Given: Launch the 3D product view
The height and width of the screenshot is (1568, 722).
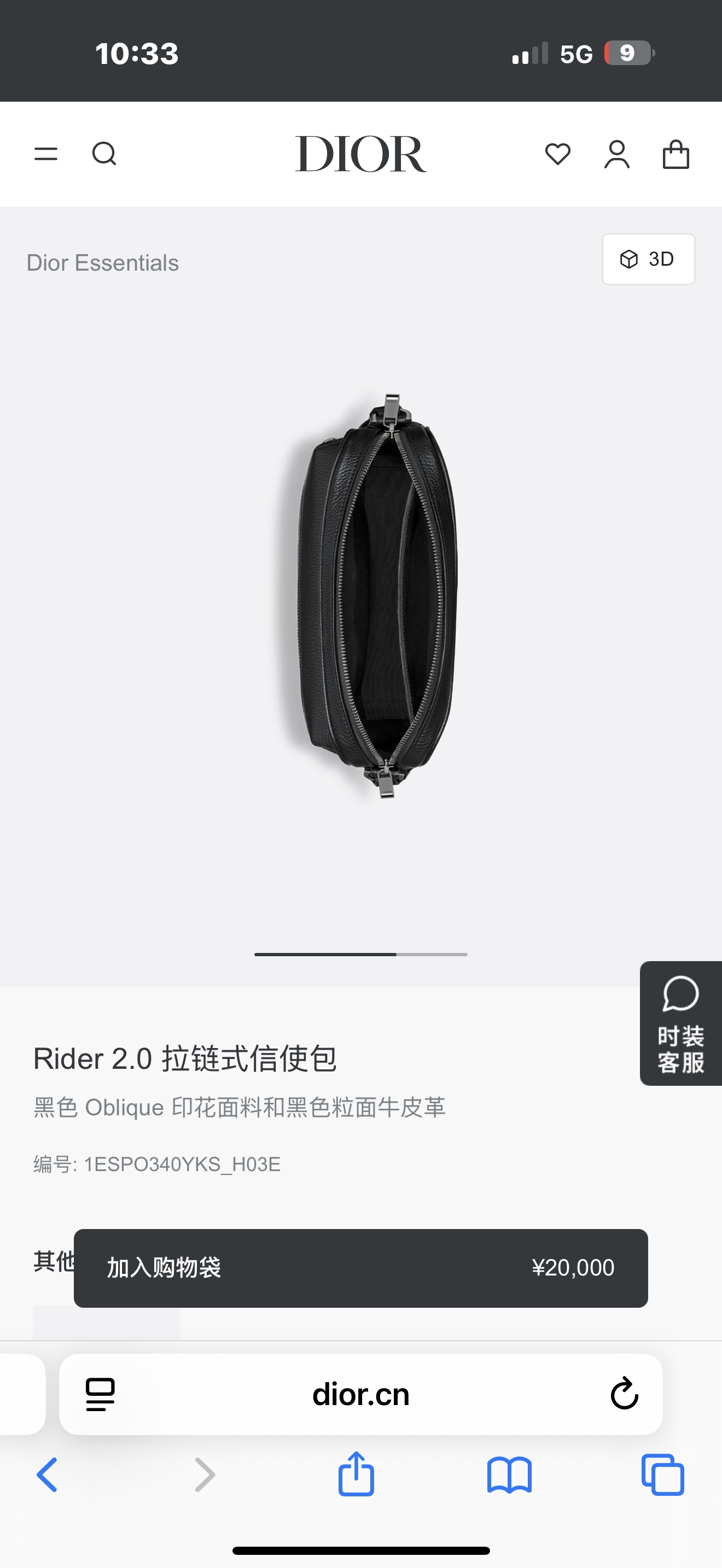Looking at the screenshot, I should (x=648, y=259).
